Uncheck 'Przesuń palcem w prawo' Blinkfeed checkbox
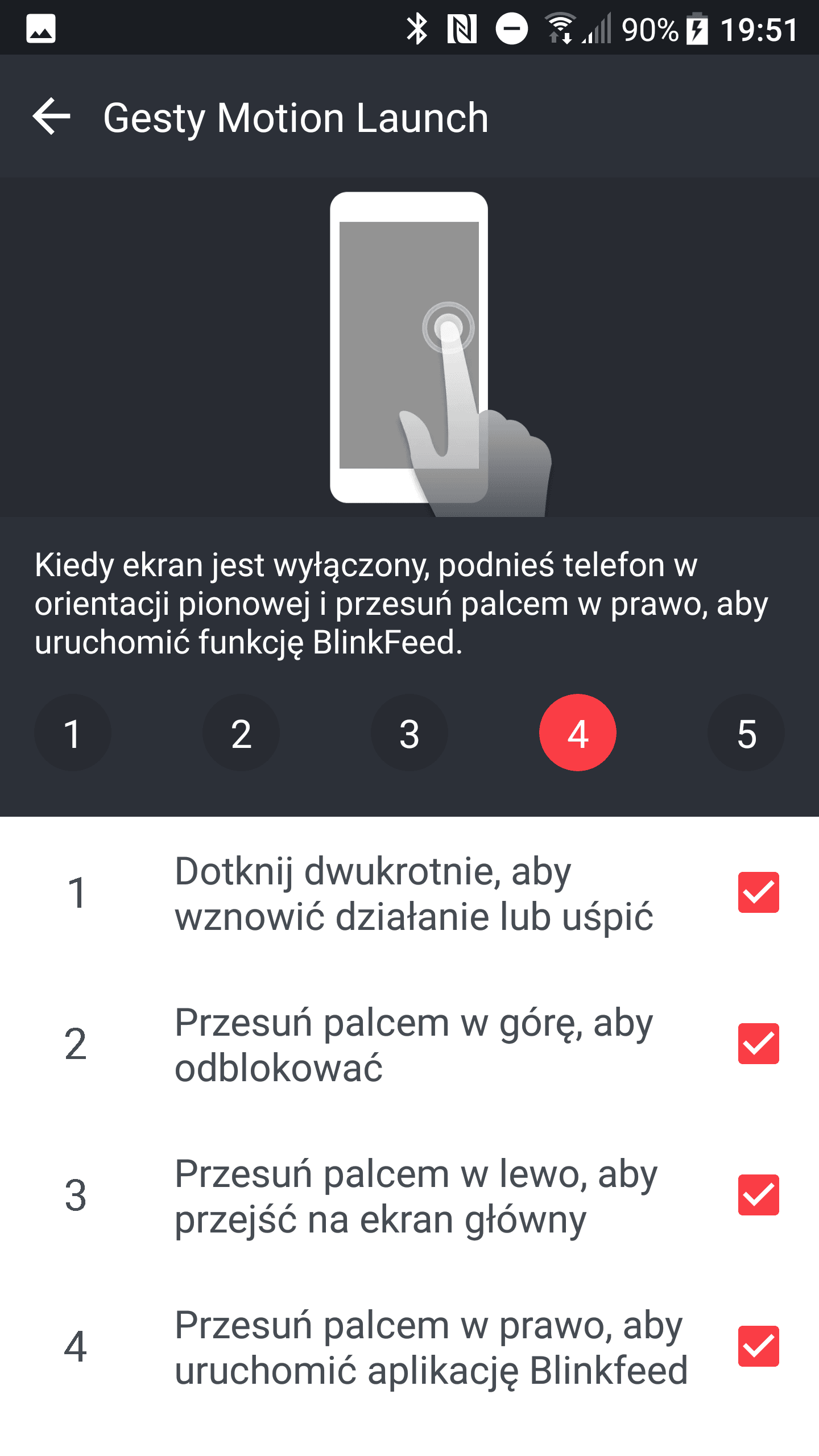This screenshot has height=1456, width=819. pyautogui.click(x=759, y=1346)
